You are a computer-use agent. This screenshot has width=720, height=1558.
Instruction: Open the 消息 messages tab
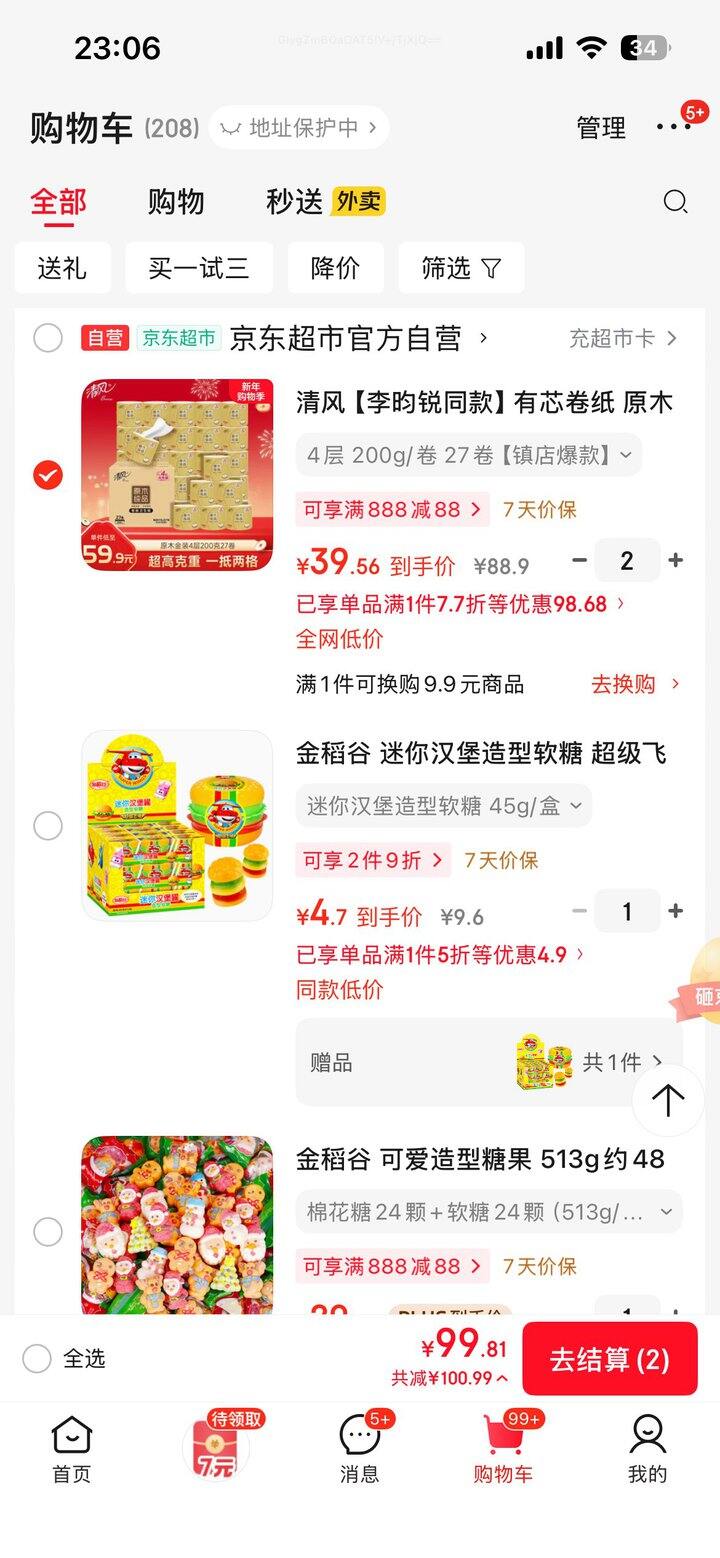tap(360, 1449)
